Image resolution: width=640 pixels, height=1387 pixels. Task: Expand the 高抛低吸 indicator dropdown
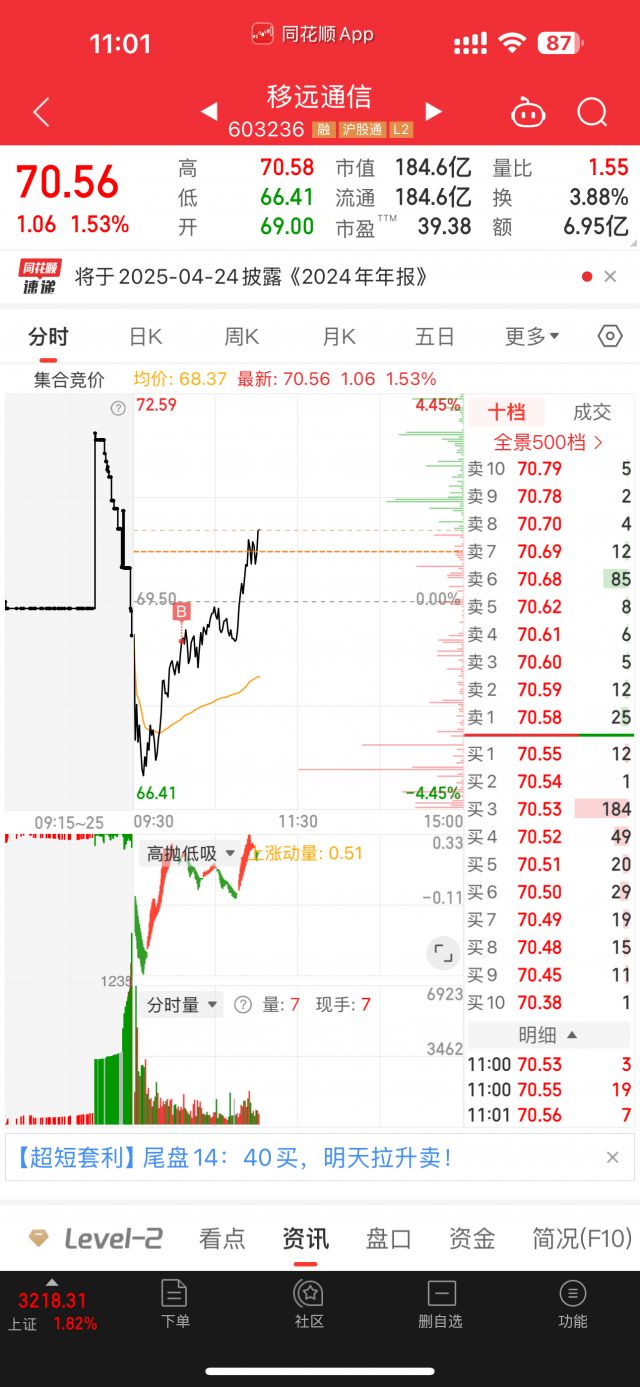(191, 854)
